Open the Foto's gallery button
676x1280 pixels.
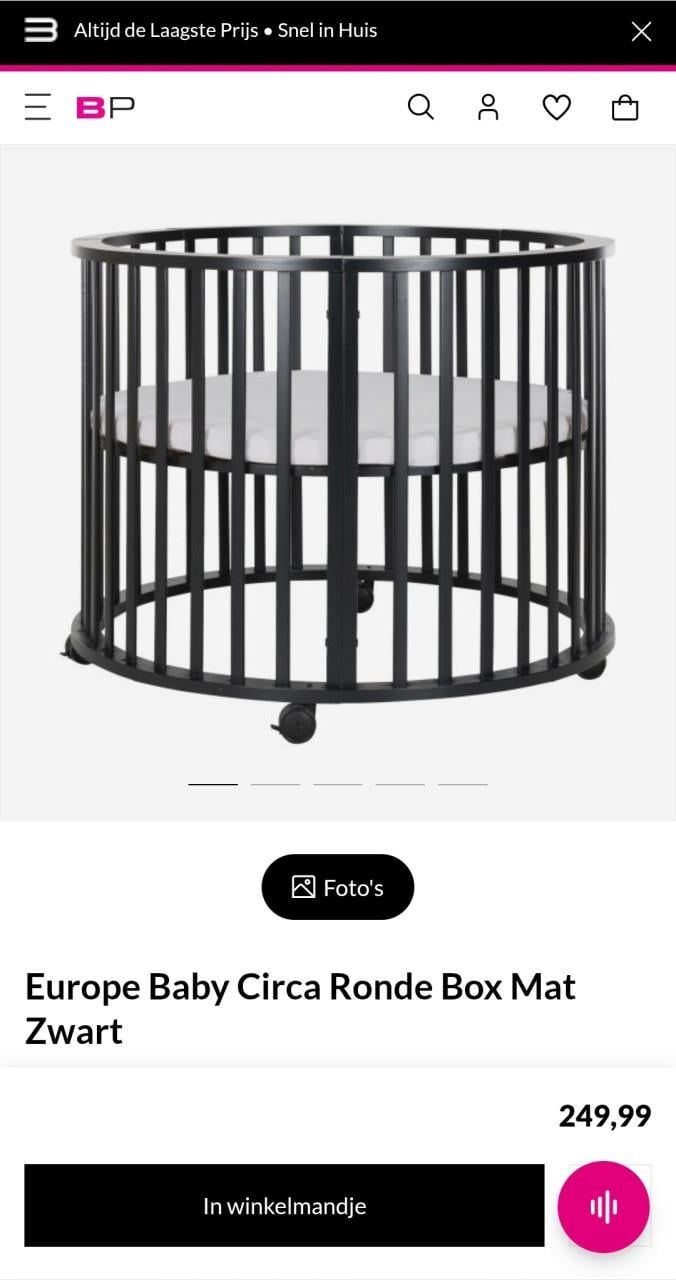click(x=338, y=887)
